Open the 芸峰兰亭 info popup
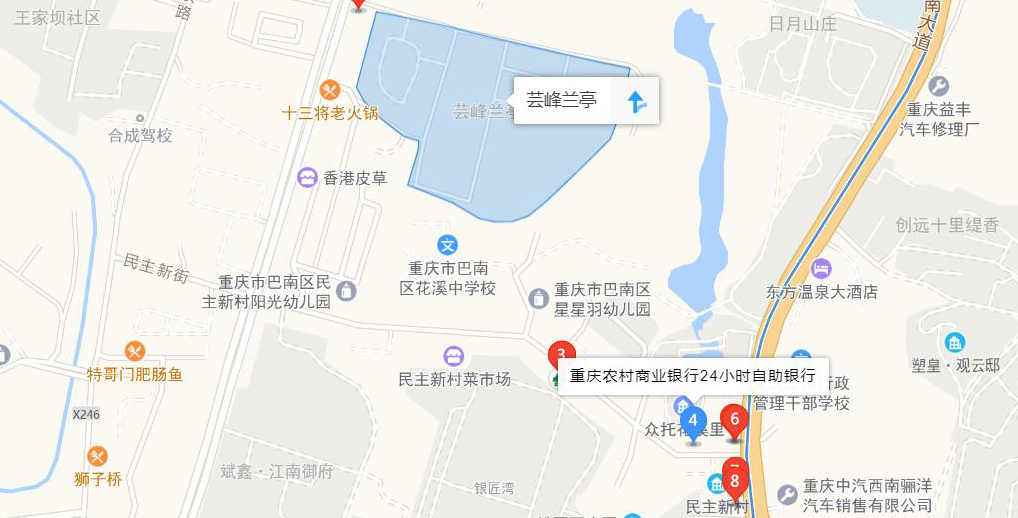The width and height of the screenshot is (1018, 518). tap(561, 100)
